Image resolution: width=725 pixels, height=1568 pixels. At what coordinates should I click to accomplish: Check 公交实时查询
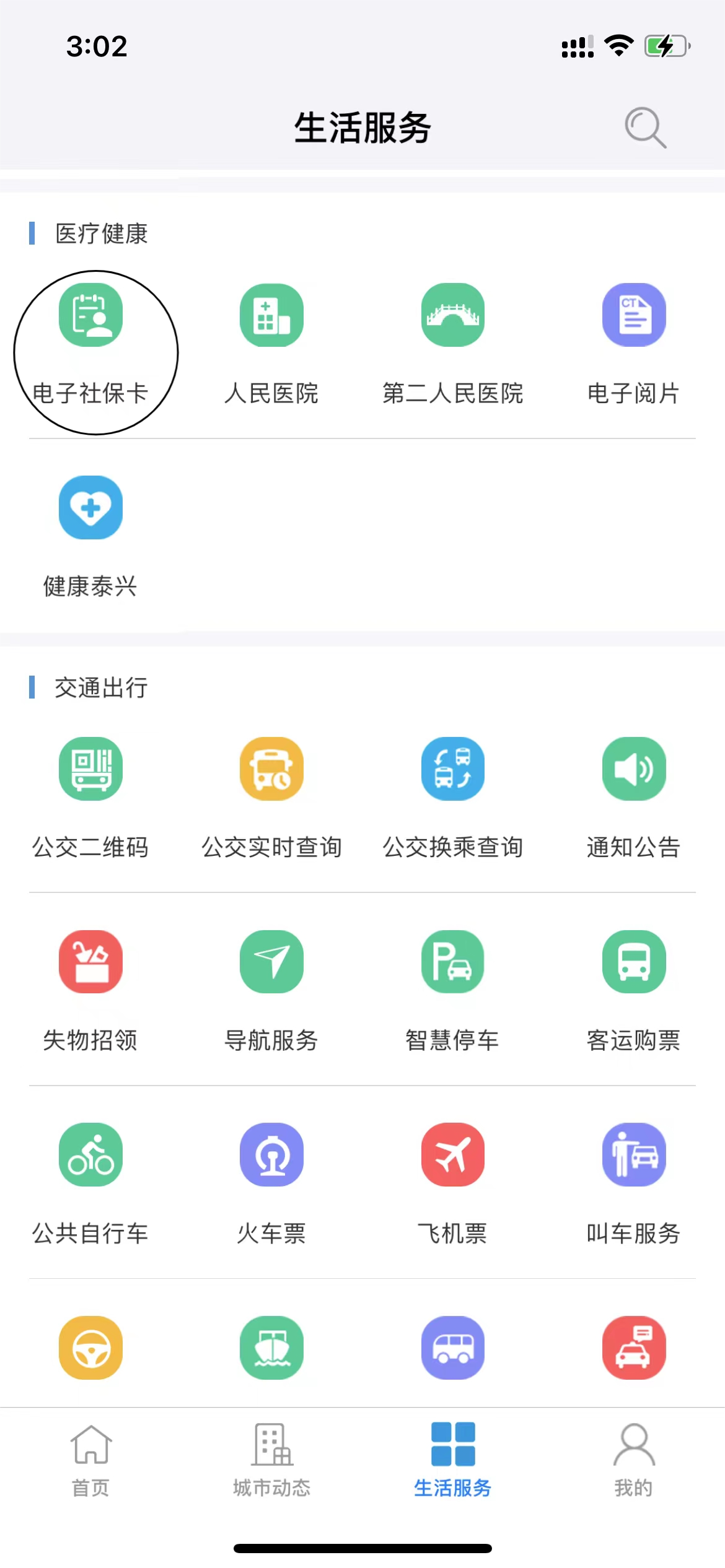point(271,769)
